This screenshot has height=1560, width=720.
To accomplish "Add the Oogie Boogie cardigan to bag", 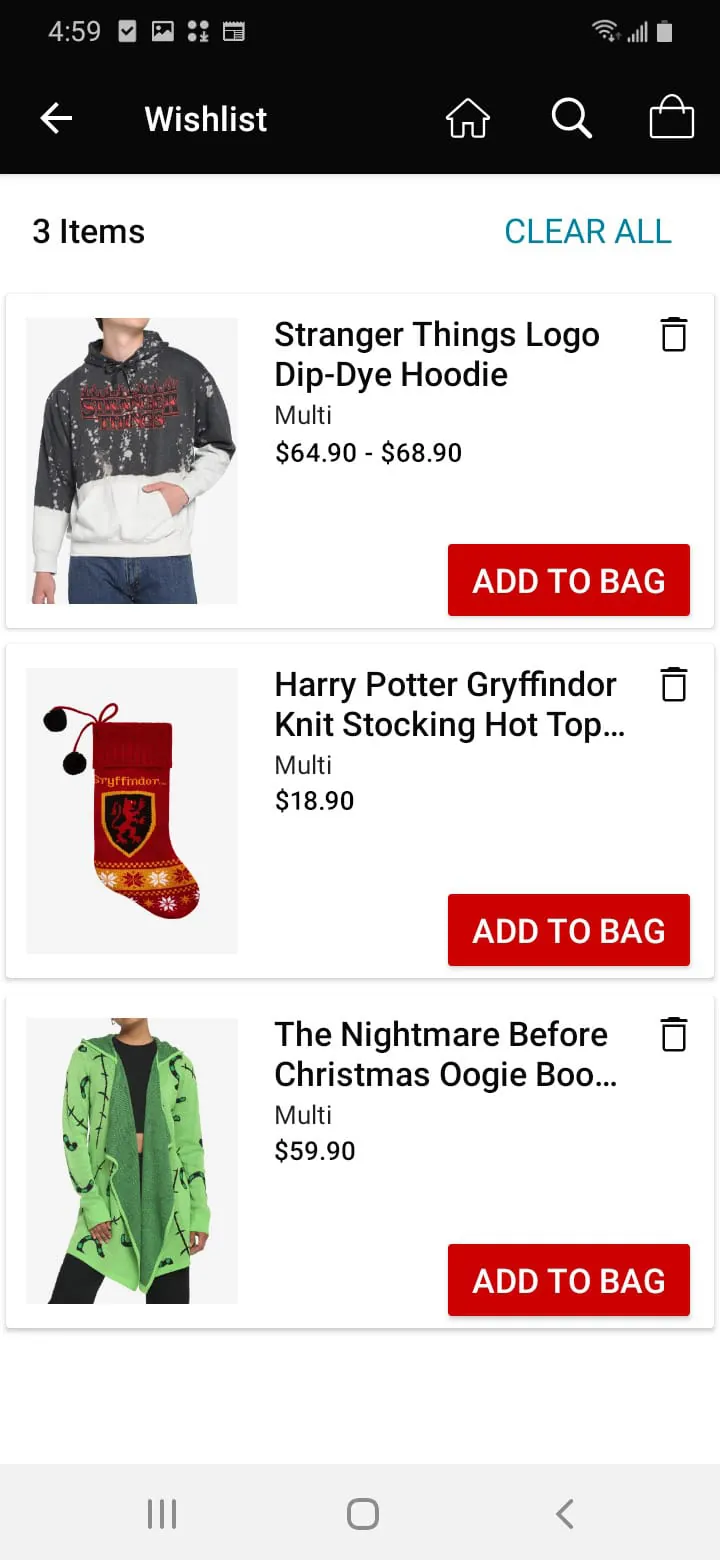I will [x=568, y=1280].
